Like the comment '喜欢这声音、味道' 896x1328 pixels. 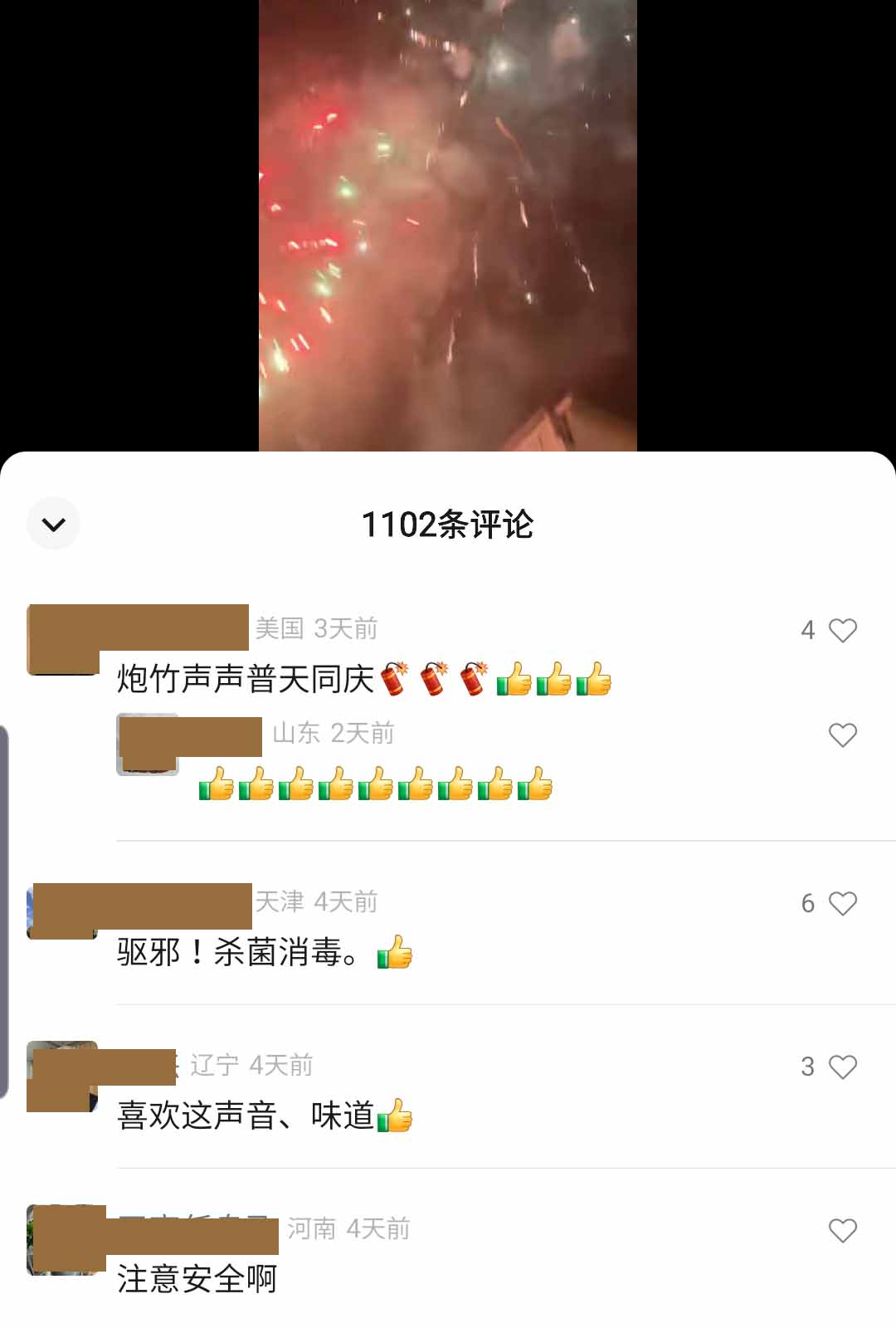[x=842, y=1067]
